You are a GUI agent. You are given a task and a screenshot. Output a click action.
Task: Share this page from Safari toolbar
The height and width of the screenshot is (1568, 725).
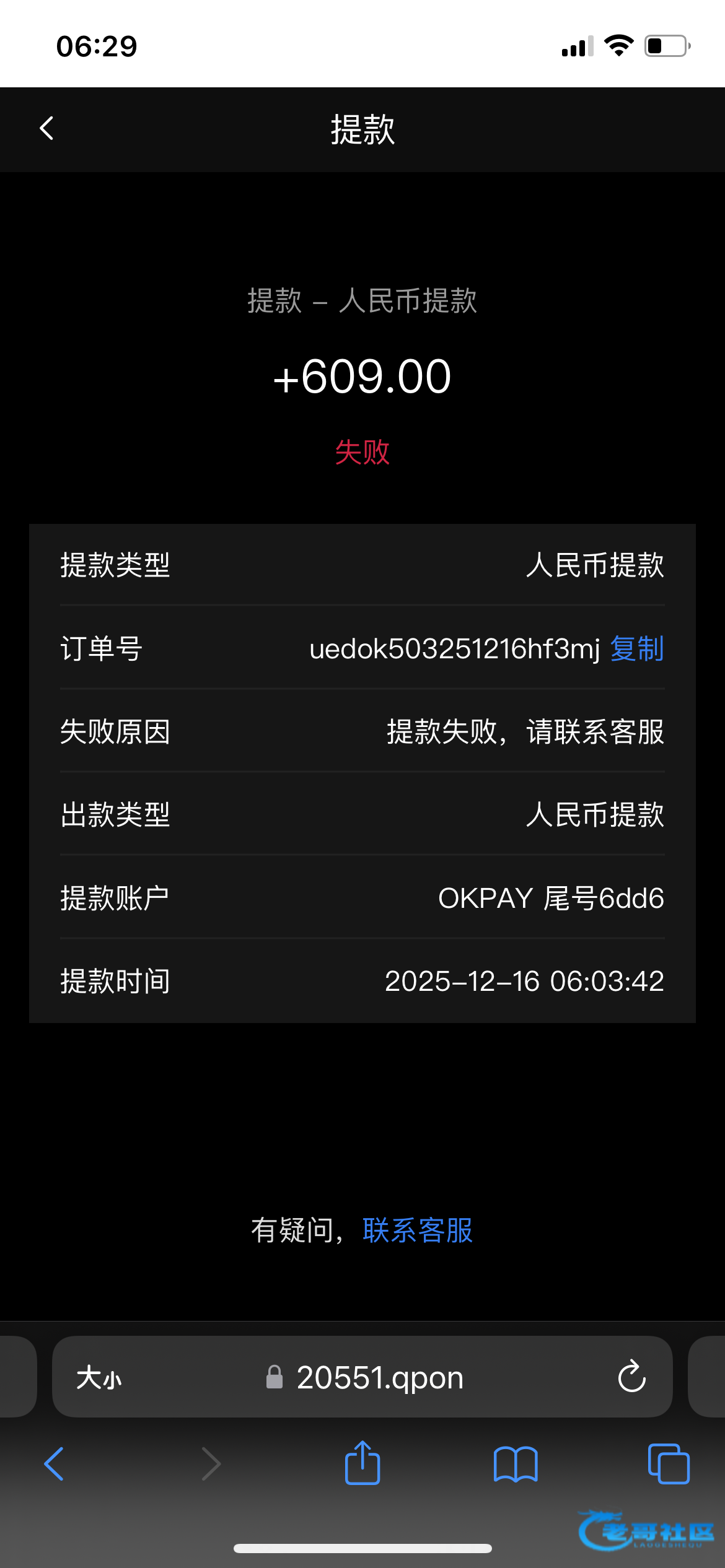(362, 1463)
